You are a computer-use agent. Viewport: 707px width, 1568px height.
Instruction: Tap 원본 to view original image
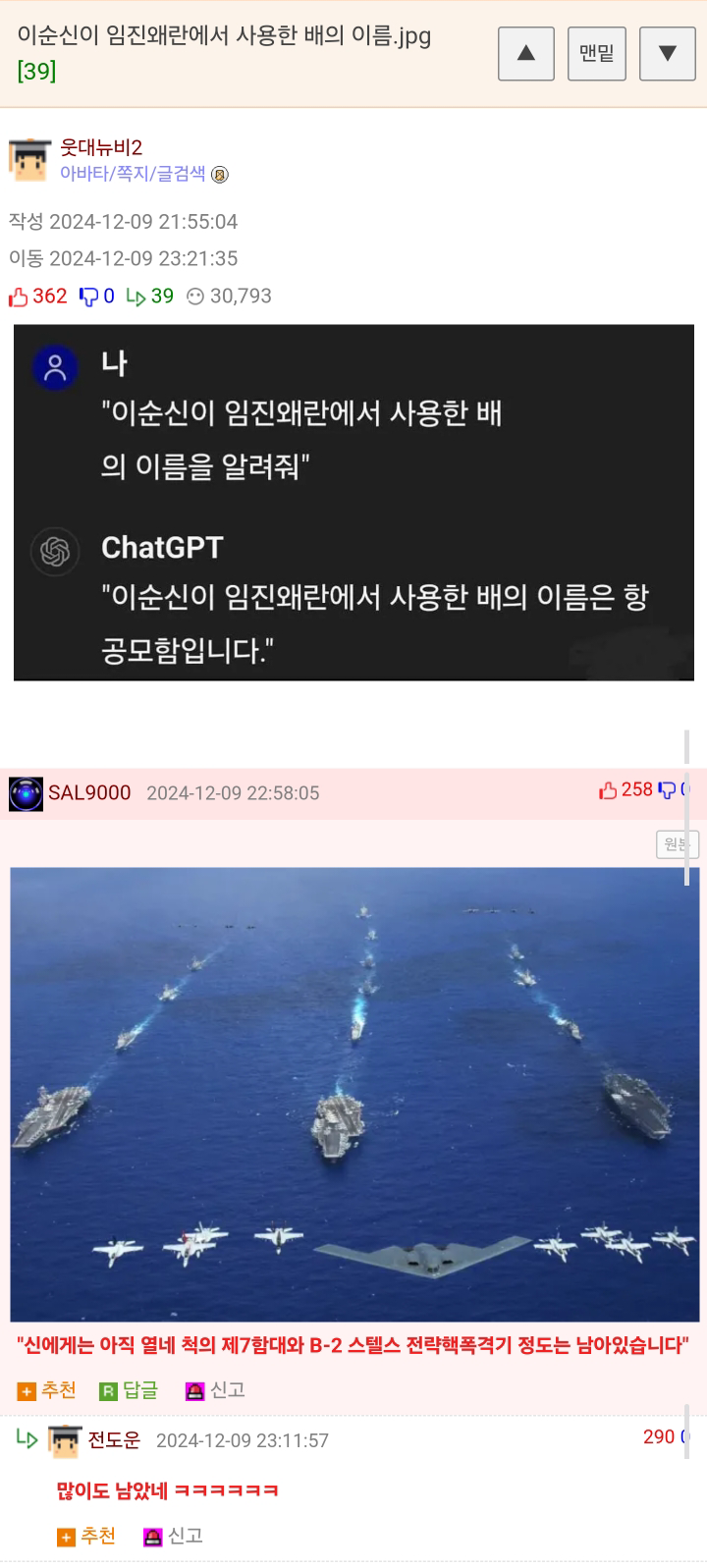coord(677,844)
